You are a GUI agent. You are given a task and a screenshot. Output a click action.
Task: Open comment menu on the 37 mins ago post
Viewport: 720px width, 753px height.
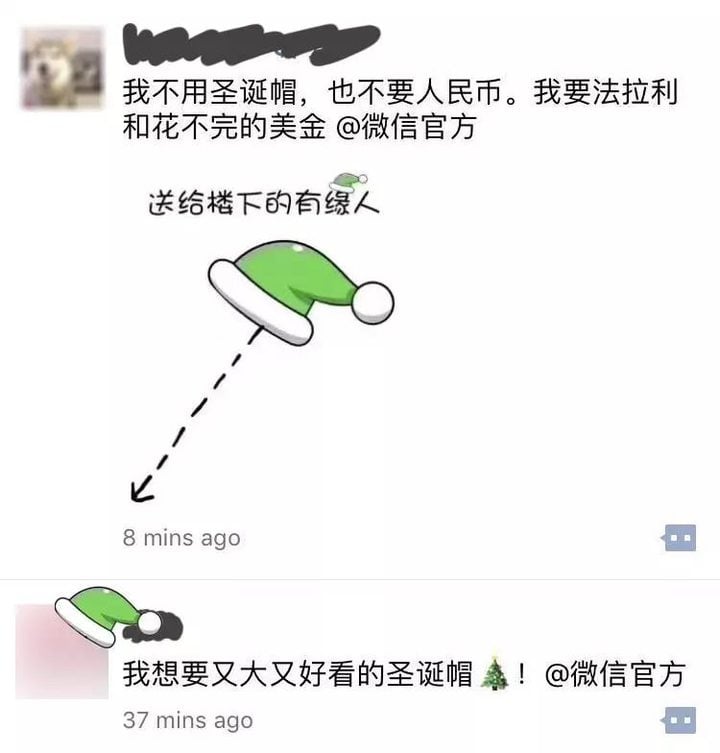pos(680,719)
